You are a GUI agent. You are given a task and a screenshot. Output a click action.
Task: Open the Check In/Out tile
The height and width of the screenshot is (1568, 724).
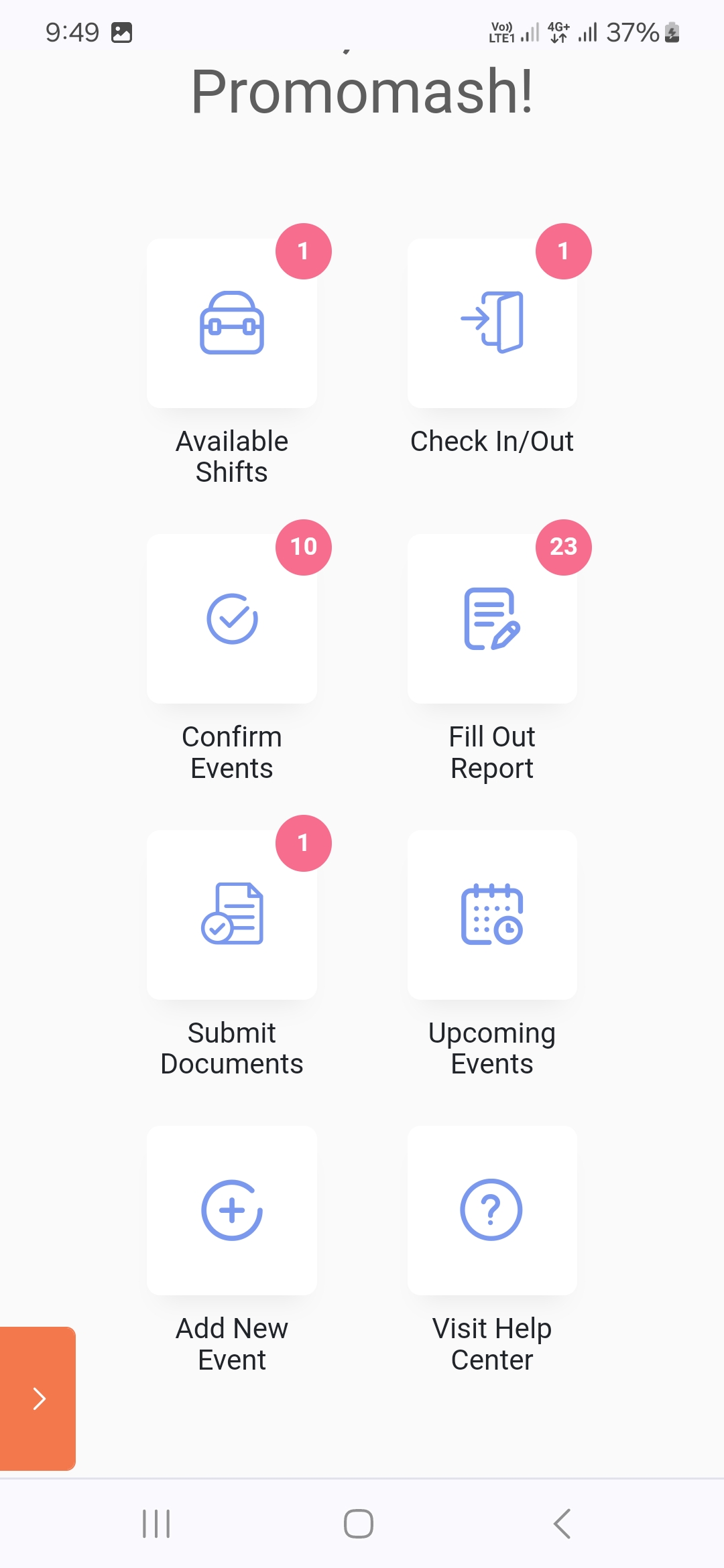pyautogui.click(x=492, y=324)
